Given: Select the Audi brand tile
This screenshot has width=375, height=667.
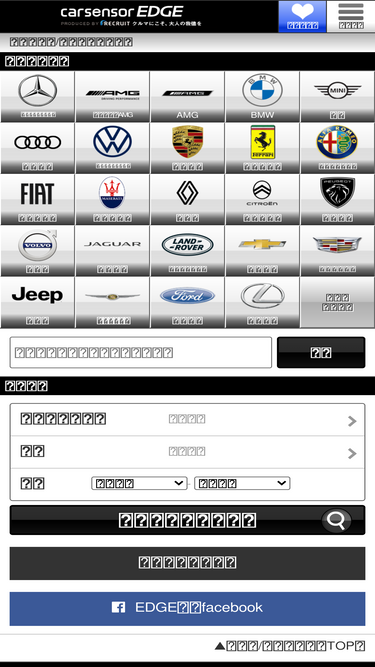Looking at the screenshot, I should (37, 148).
